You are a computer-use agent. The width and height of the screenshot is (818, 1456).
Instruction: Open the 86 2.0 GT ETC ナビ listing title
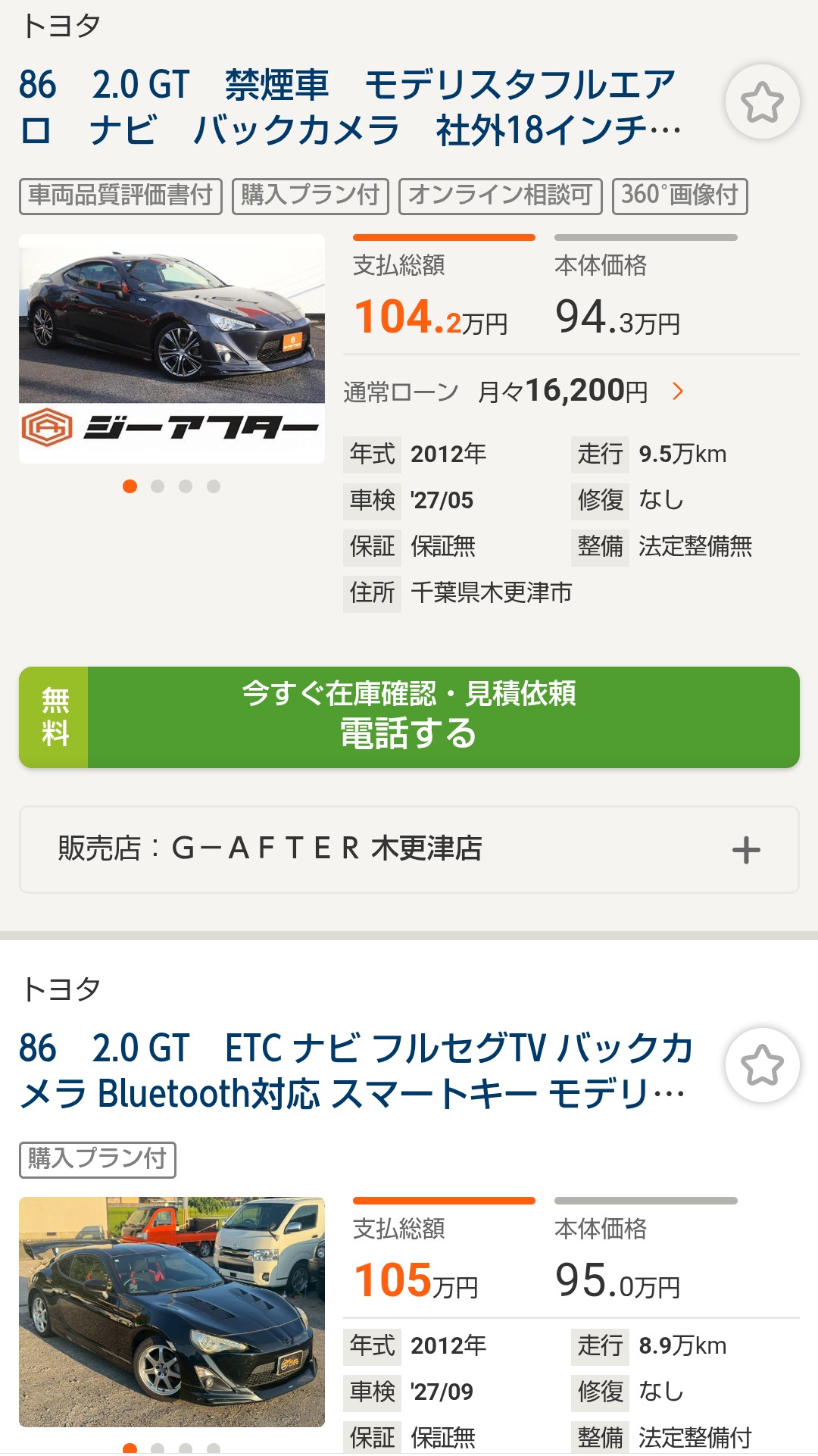[354, 1070]
